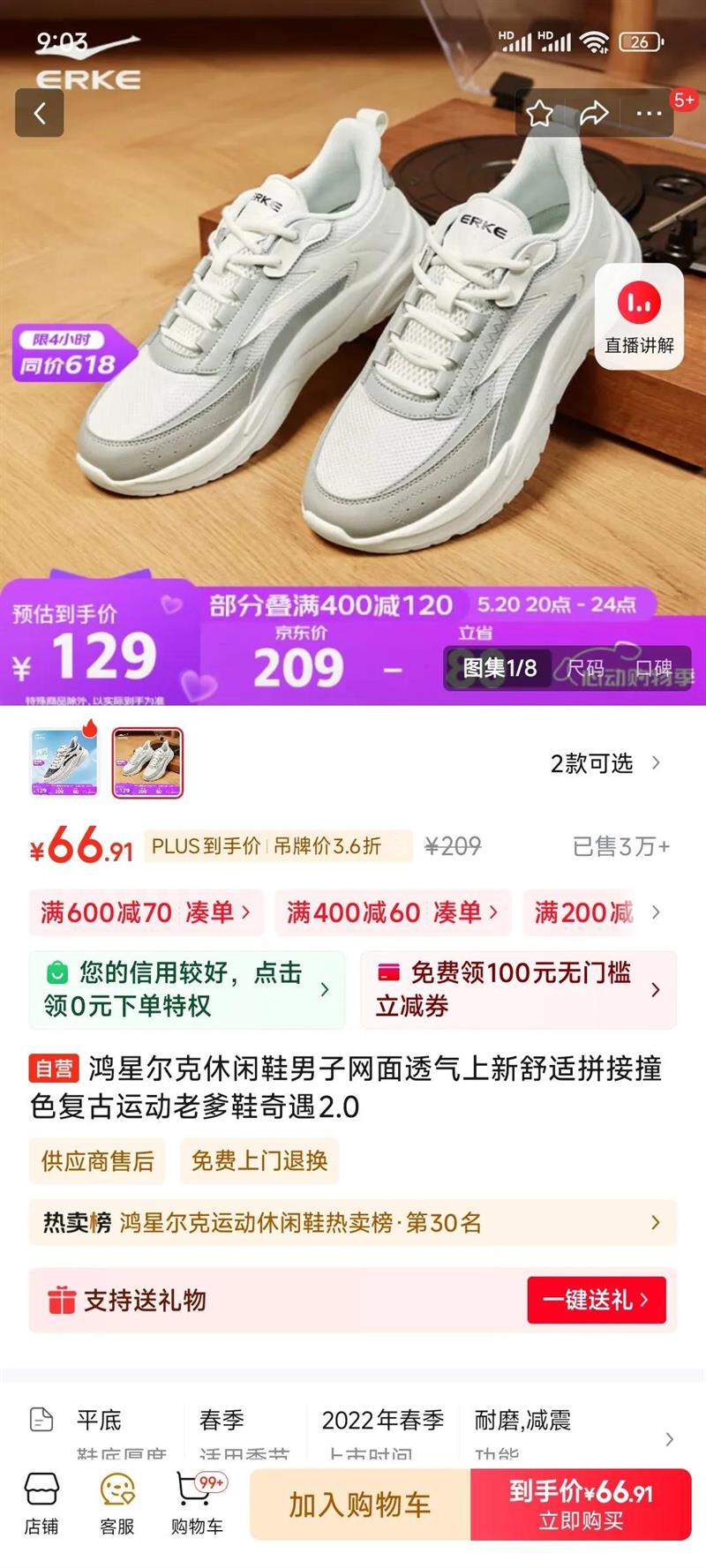
Task: Open the 热卖榜 ranking row
Action: tap(353, 1222)
